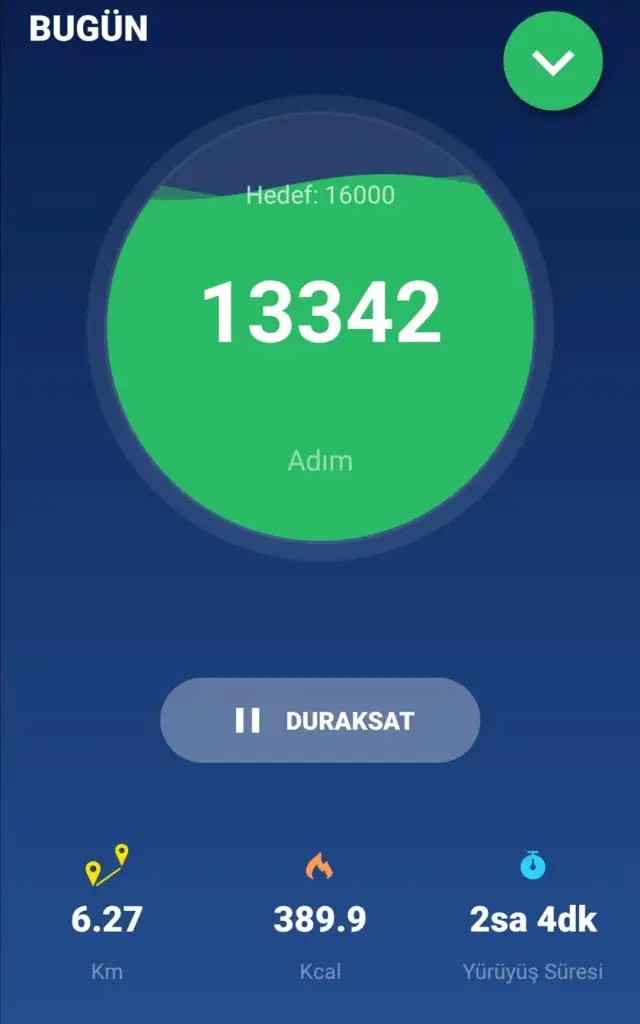Open the green step count circle

click(320, 327)
